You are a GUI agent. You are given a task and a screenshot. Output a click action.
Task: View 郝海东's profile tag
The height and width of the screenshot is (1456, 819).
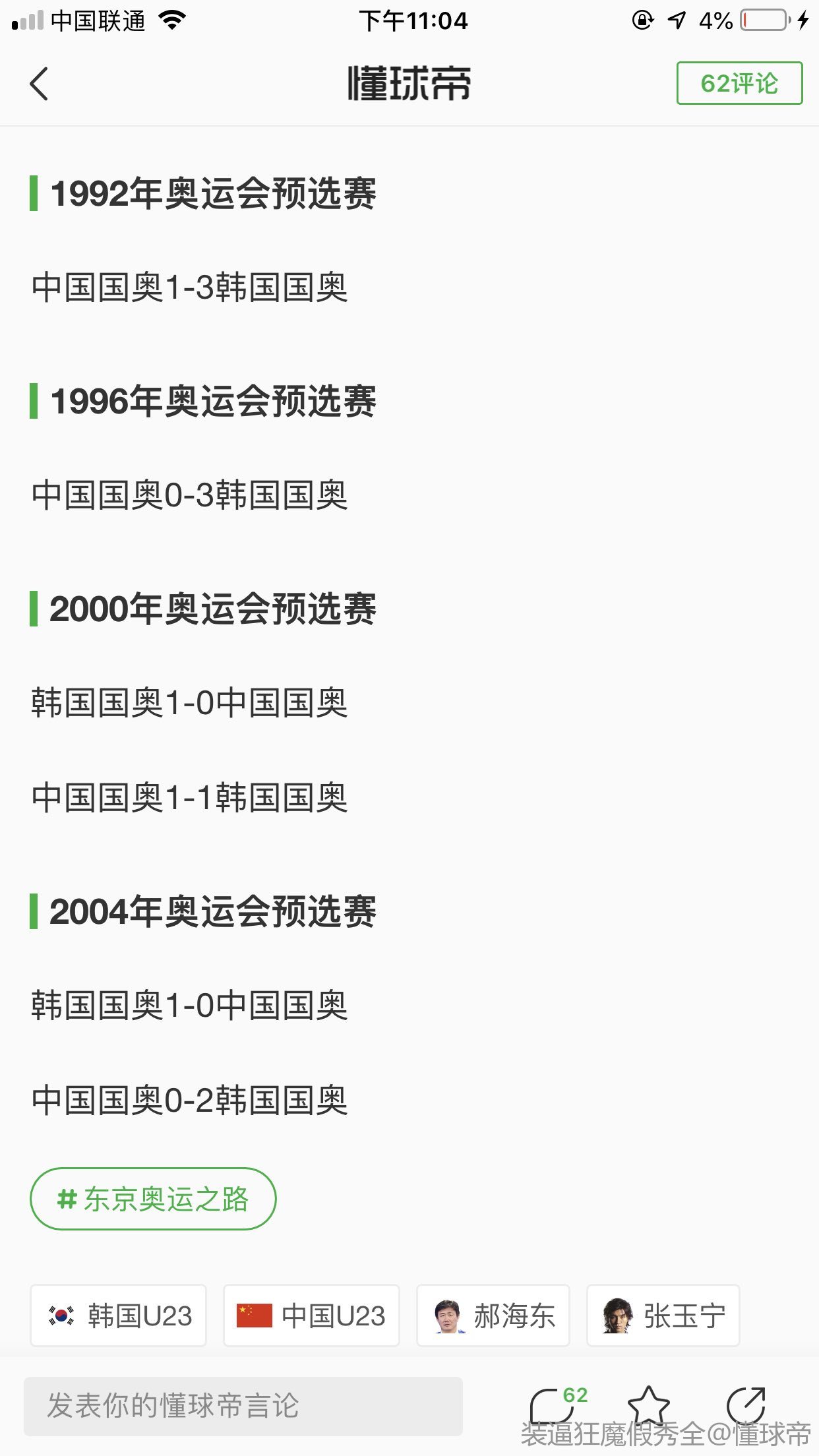493,1316
